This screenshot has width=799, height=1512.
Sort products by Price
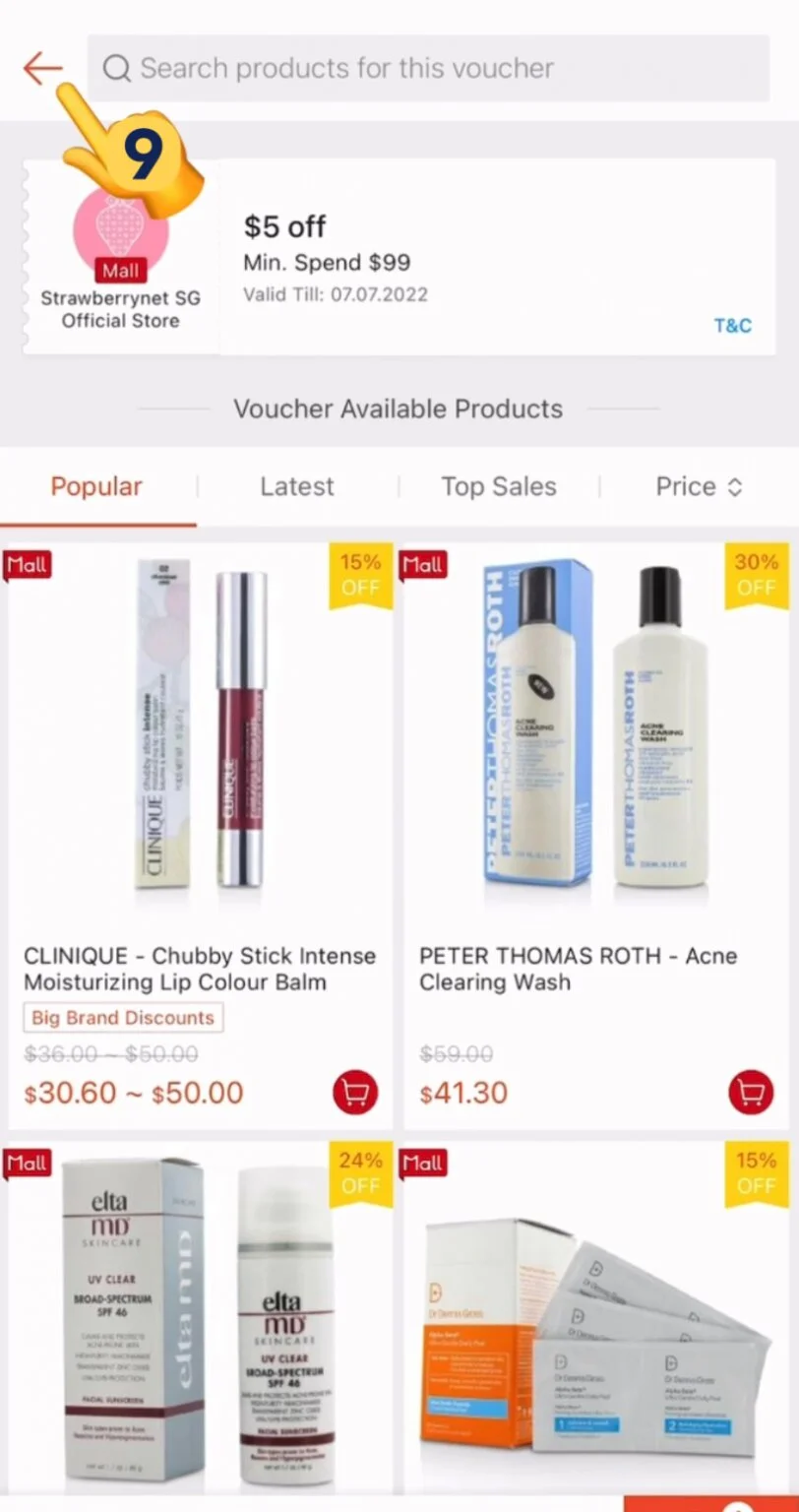click(x=699, y=486)
